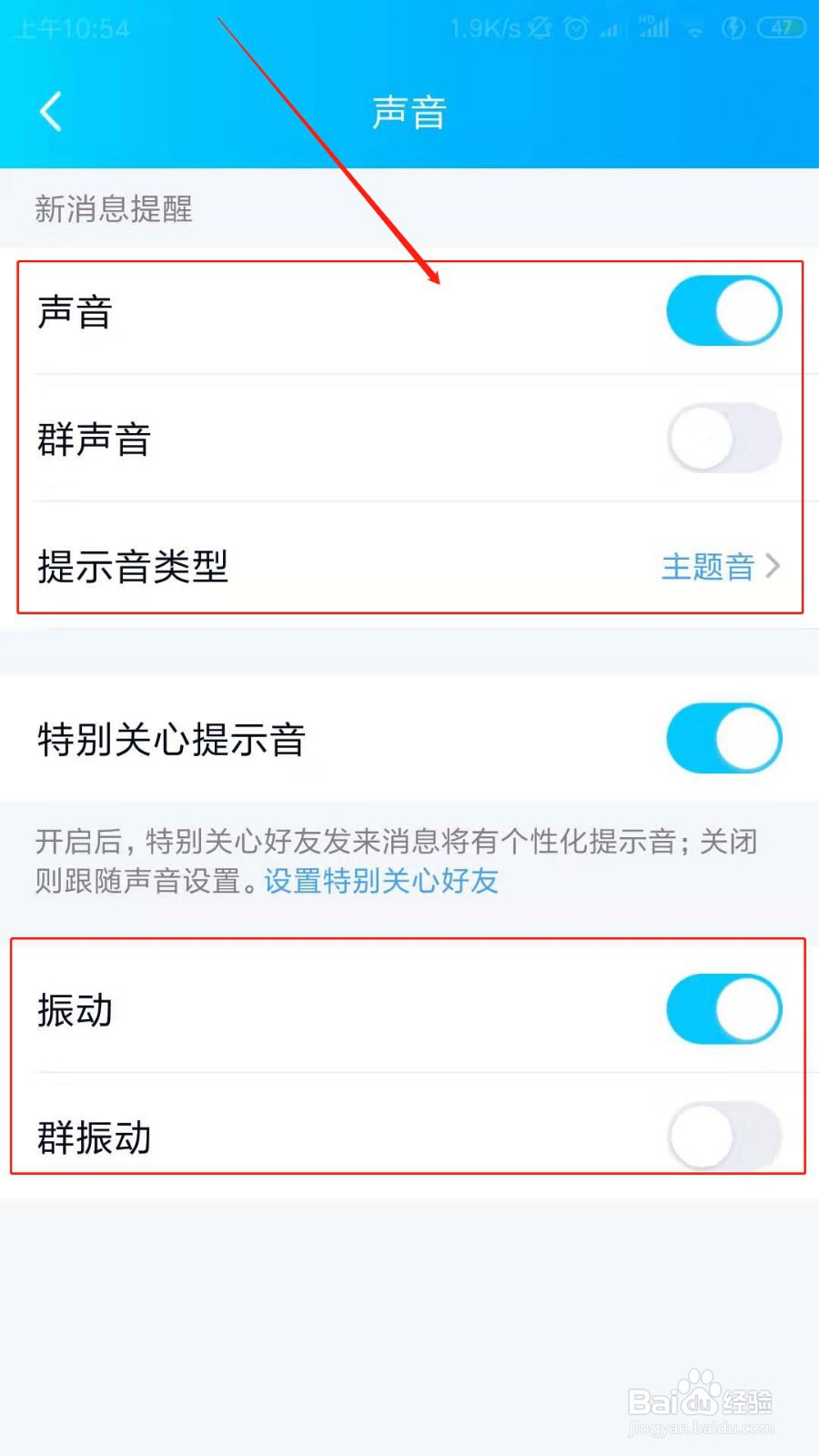Disable the 振动 vibration toggle
This screenshot has width=819, height=1456.
click(723, 1008)
